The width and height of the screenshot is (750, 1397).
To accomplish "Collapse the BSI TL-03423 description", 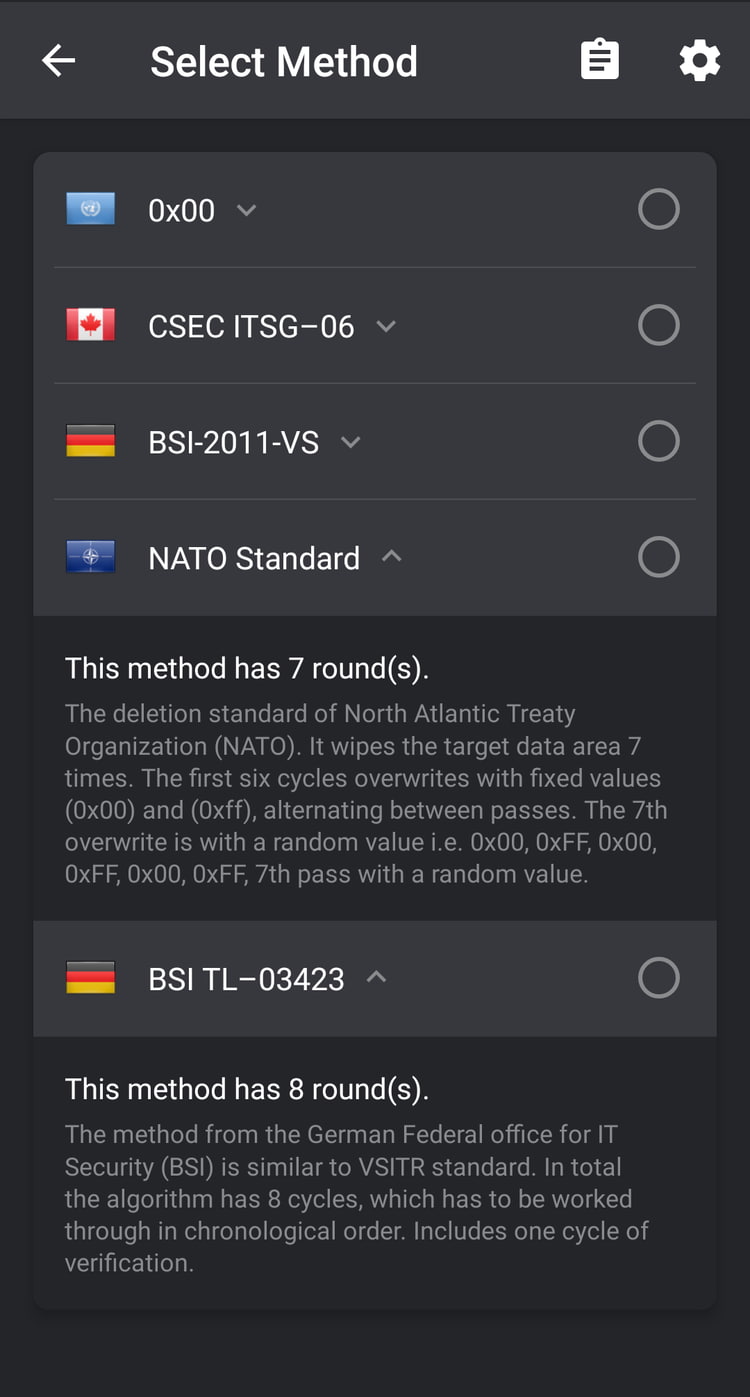I will tap(376, 977).
